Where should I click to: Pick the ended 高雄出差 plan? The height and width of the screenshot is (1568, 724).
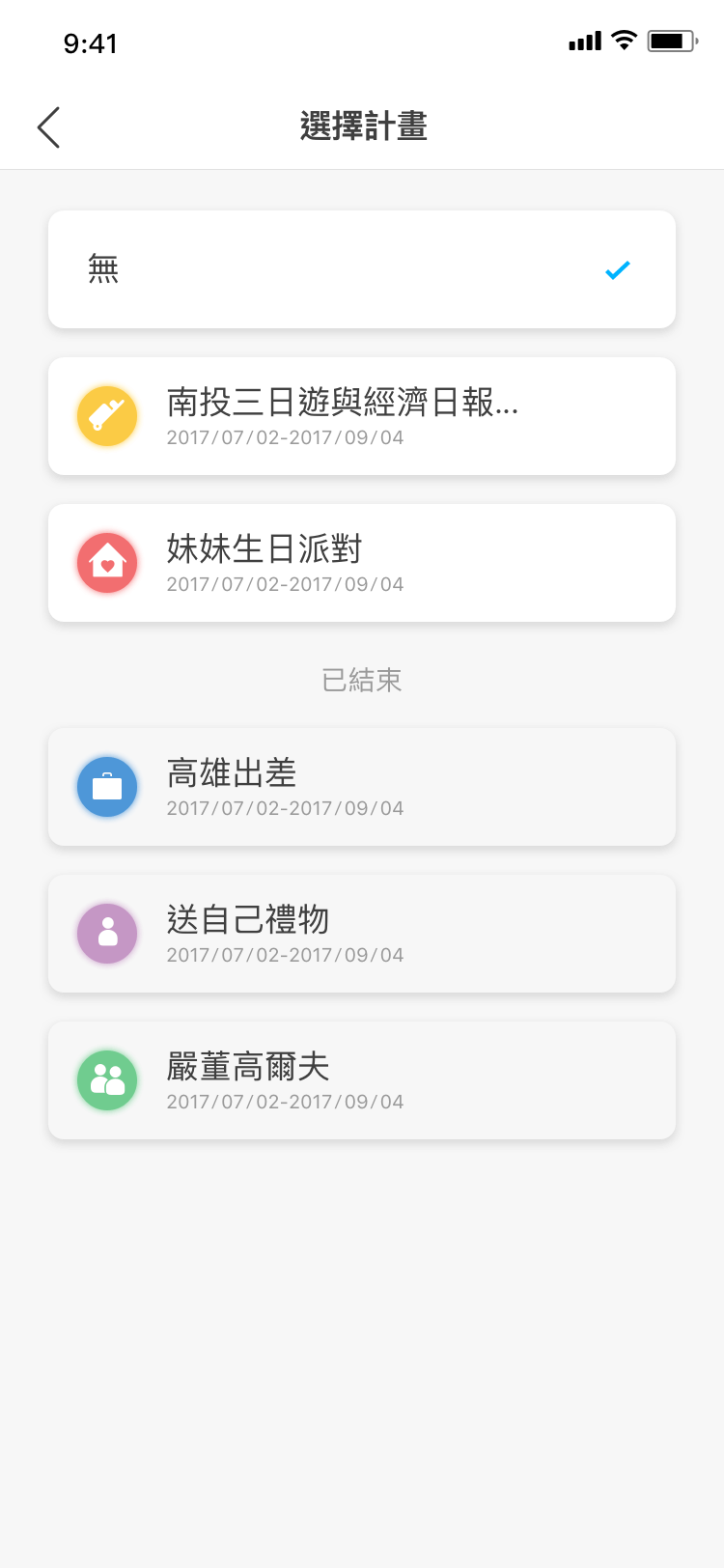point(361,787)
